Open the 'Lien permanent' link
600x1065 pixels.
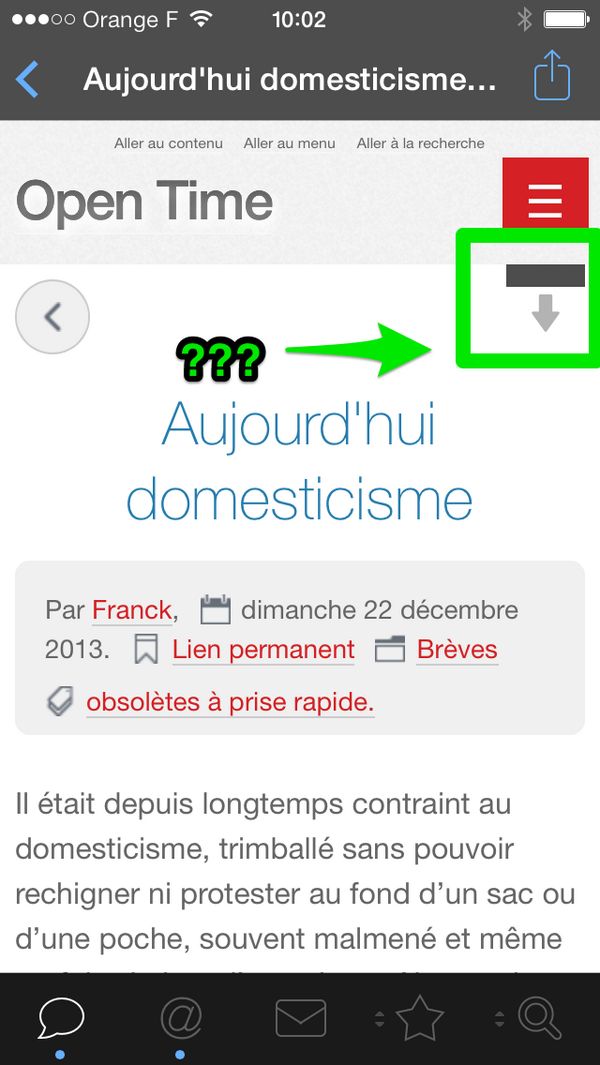[x=263, y=650]
